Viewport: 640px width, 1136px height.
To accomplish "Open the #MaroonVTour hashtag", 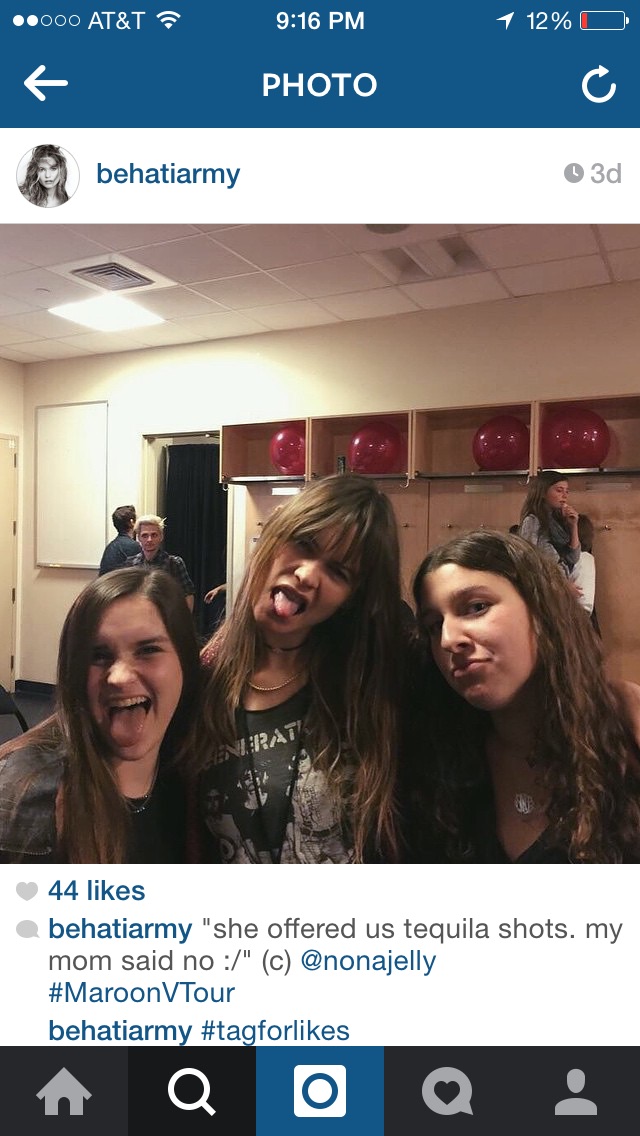I will click(141, 993).
